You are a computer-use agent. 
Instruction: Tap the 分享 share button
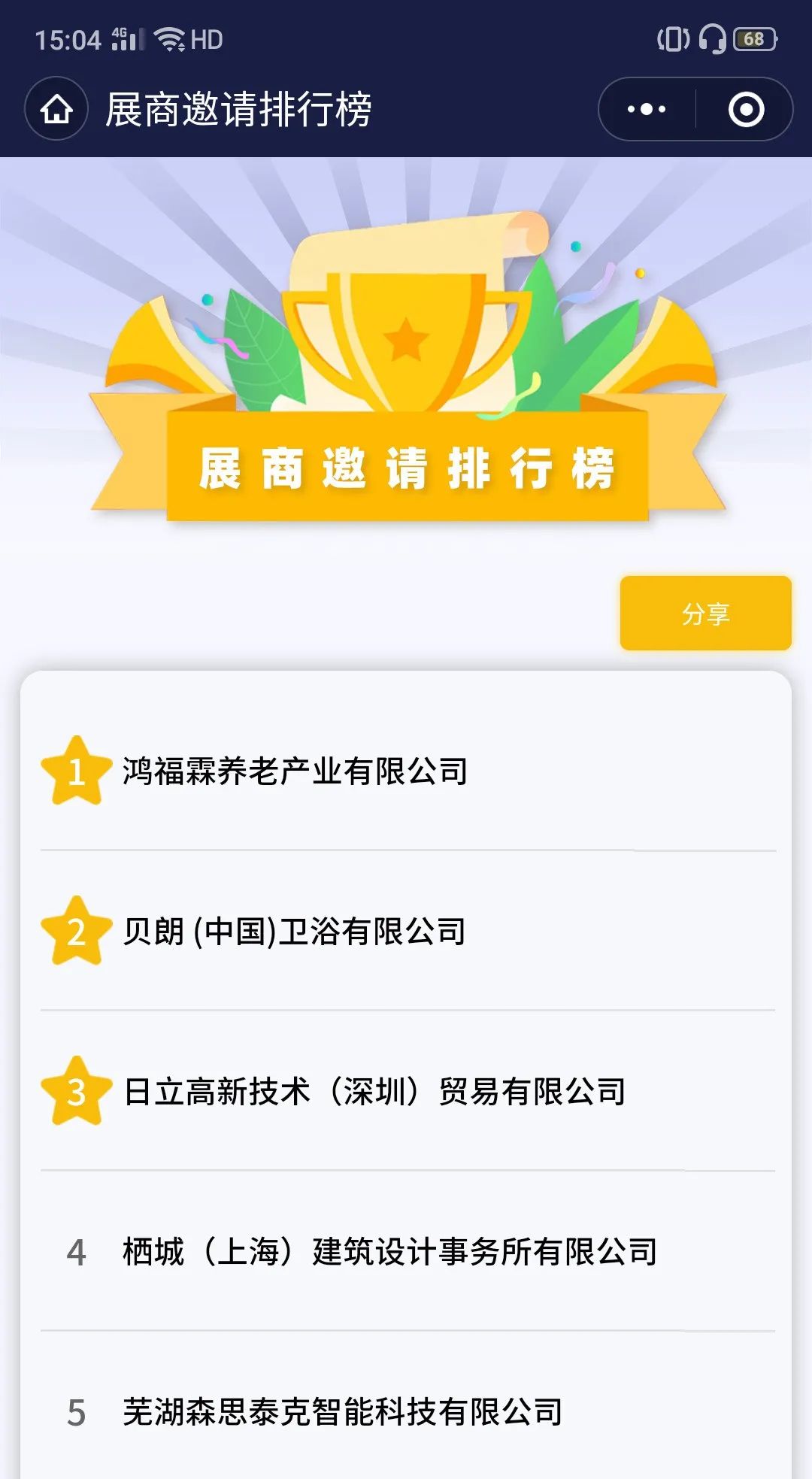click(x=705, y=614)
